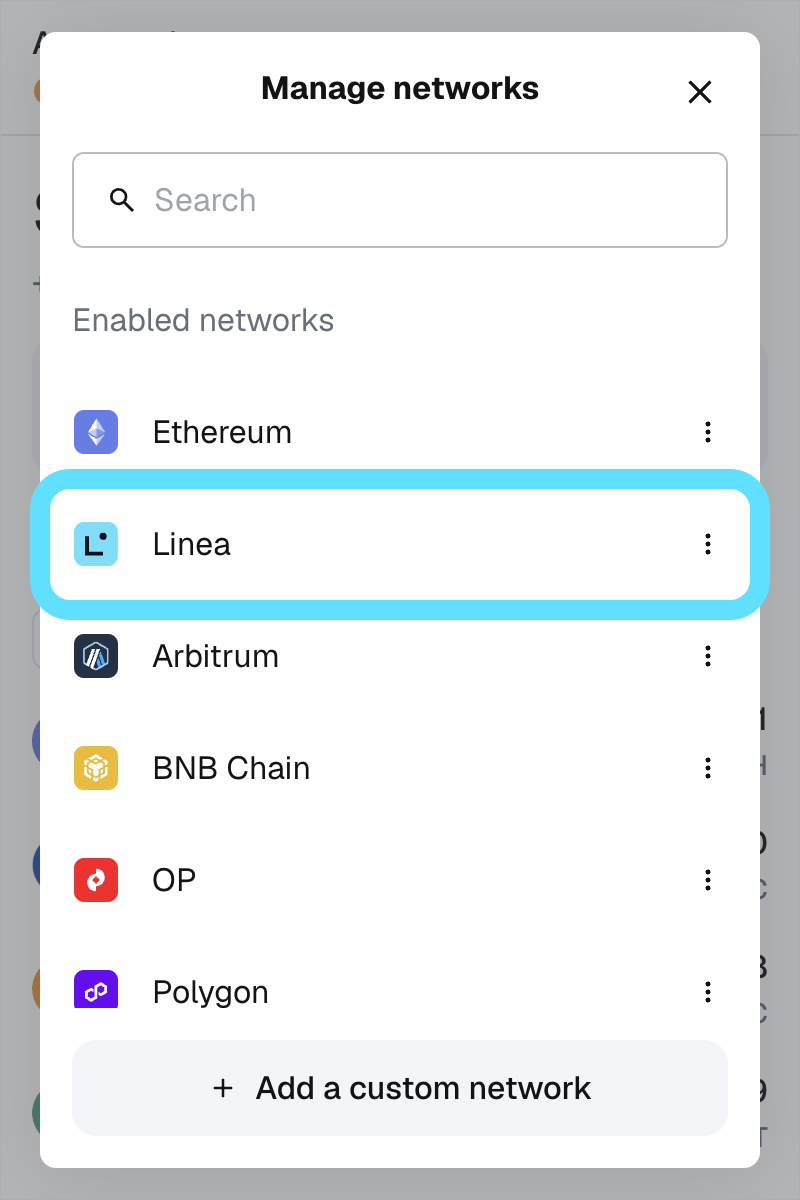Open more options for Arbitrum
This screenshot has width=800, height=1200.
click(707, 656)
